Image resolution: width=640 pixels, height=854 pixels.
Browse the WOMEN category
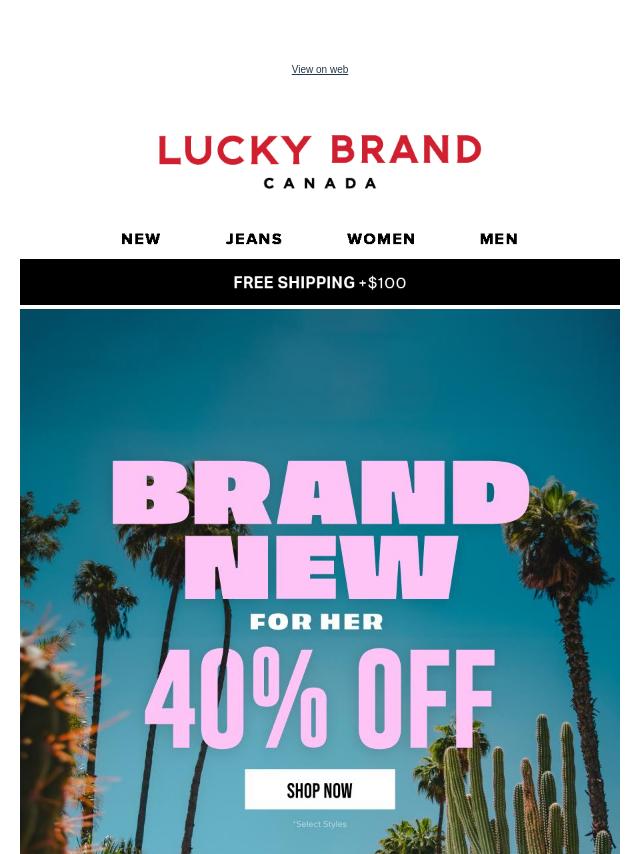coord(381,239)
